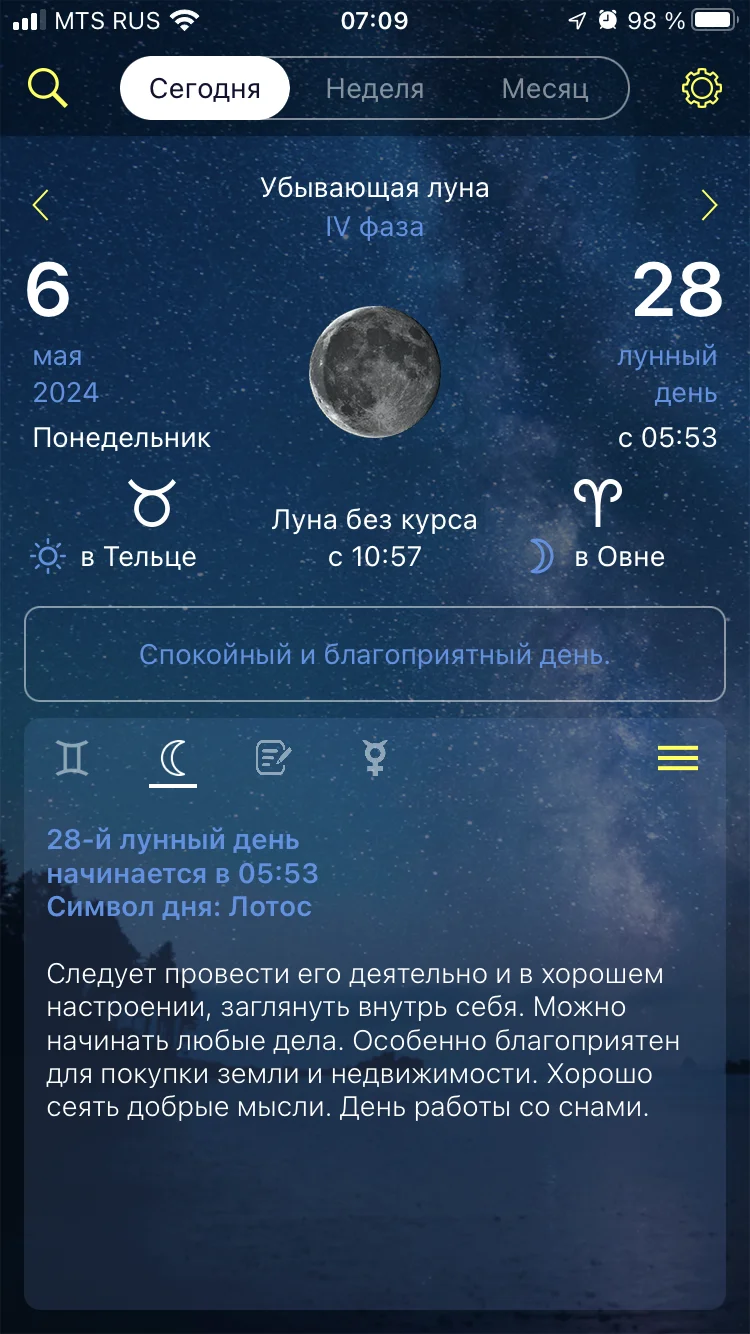The image size is (750, 1334).
Task: Open the yellow hamburger menu in the card
Action: [678, 758]
